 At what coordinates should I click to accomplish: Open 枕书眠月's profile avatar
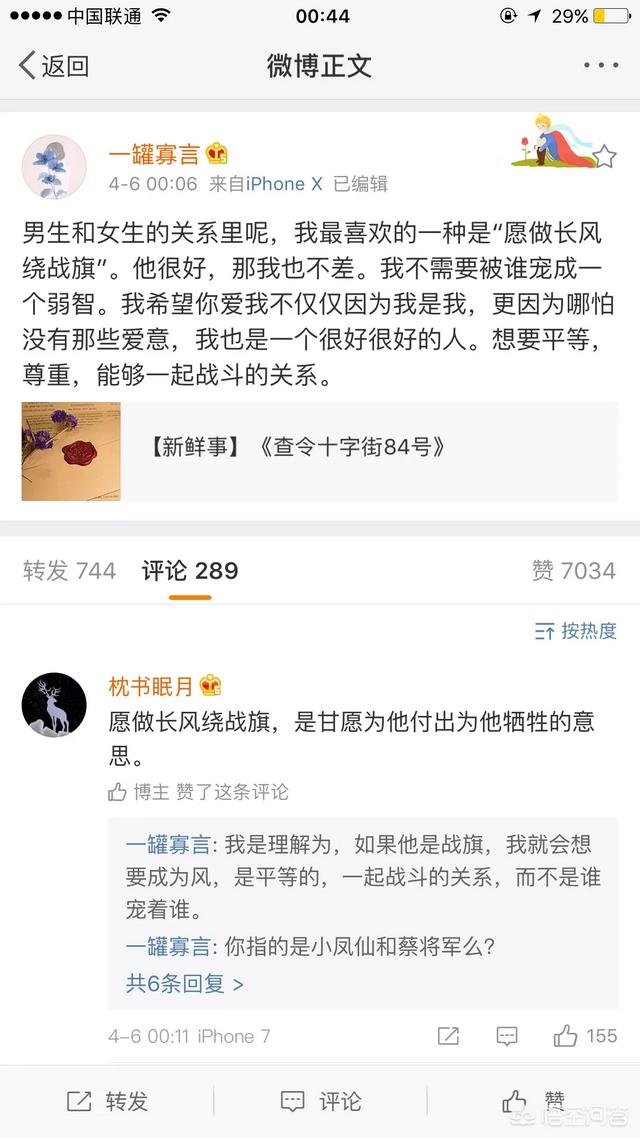pyautogui.click(x=54, y=704)
